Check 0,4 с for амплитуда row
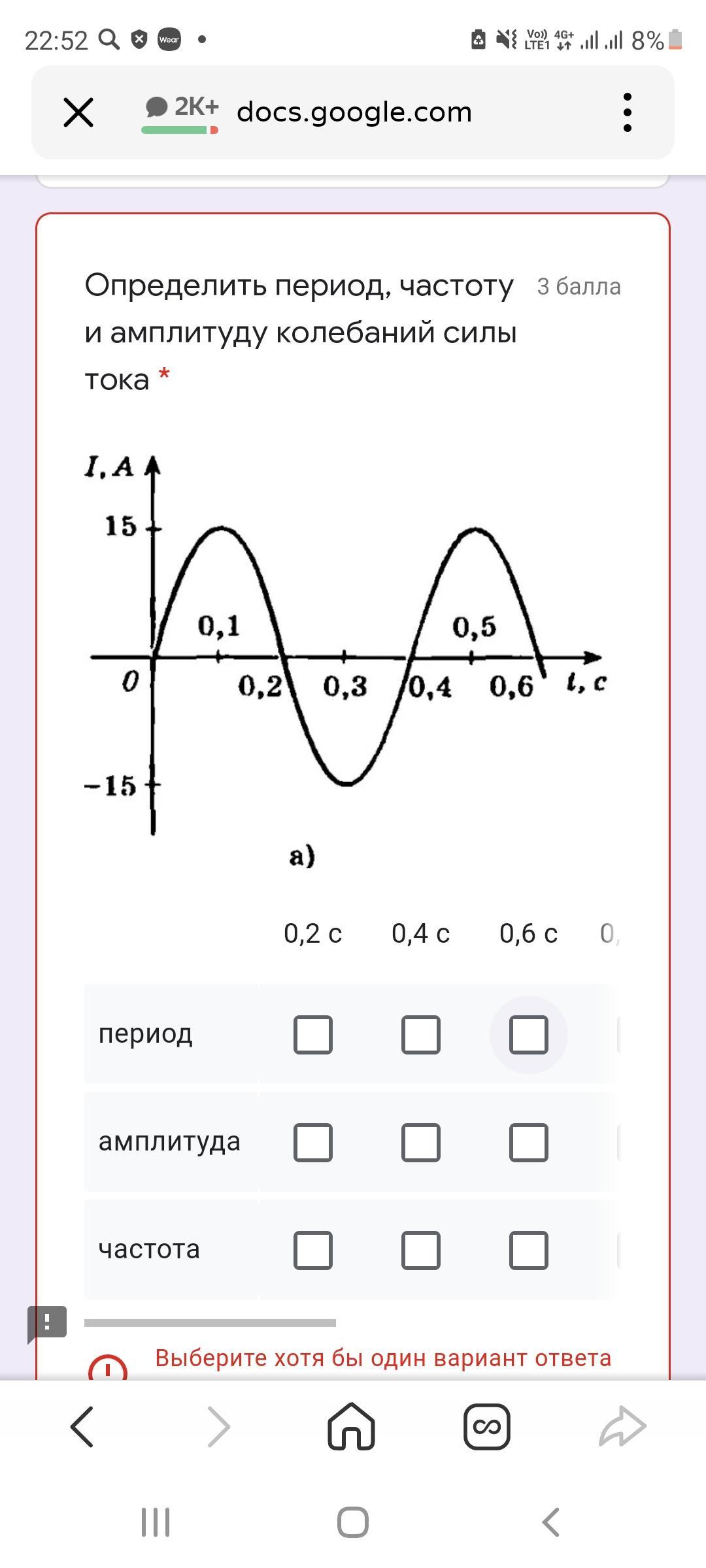This screenshot has width=706, height=1568. coord(421,1143)
